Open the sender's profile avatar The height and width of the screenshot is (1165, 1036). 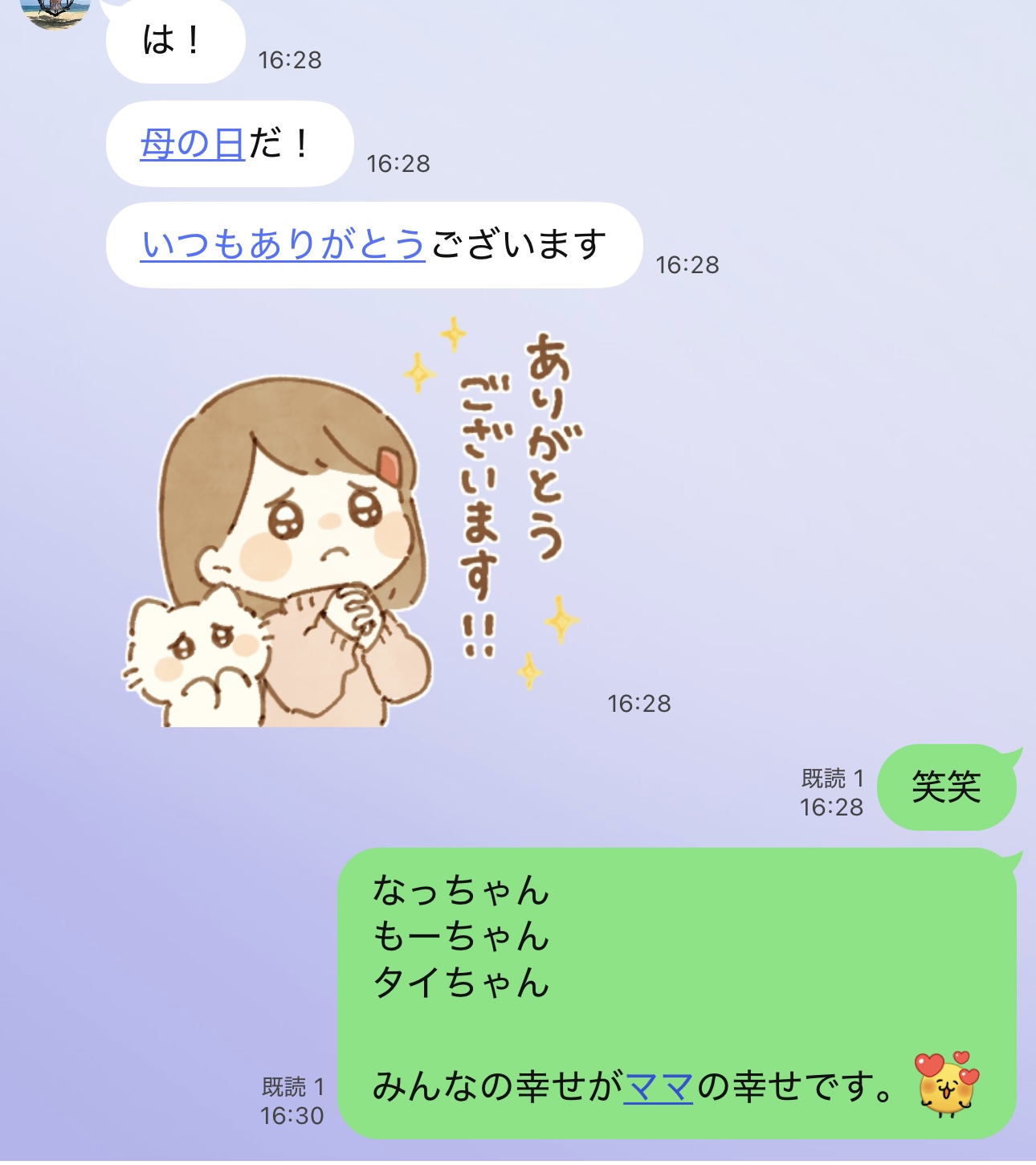pyautogui.click(x=55, y=11)
